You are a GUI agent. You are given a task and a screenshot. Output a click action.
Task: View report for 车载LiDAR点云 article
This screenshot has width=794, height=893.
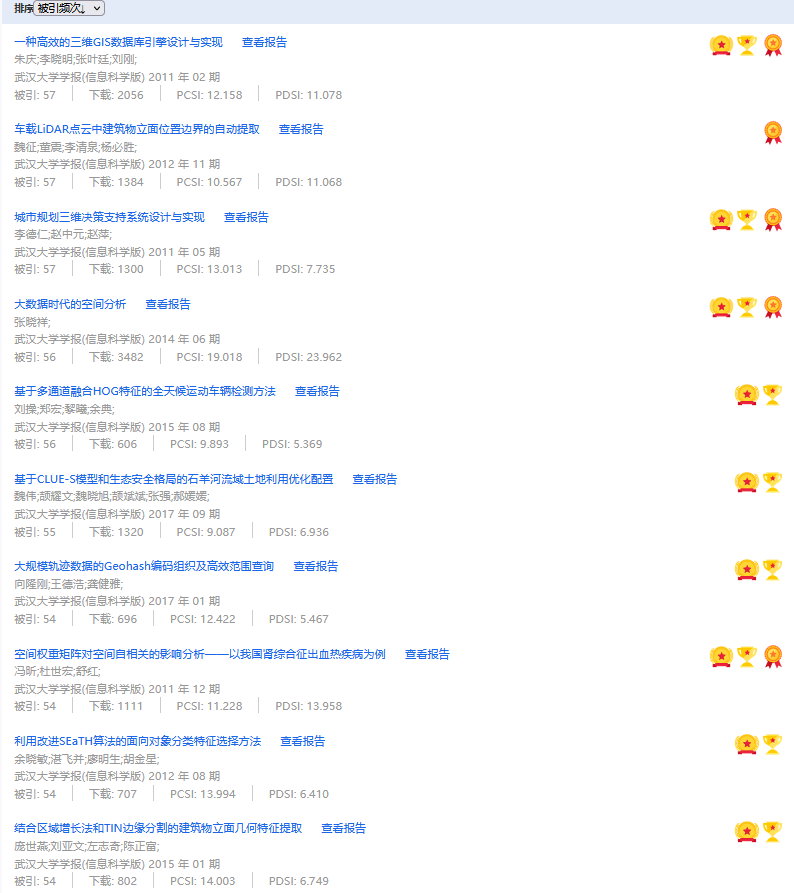(301, 129)
